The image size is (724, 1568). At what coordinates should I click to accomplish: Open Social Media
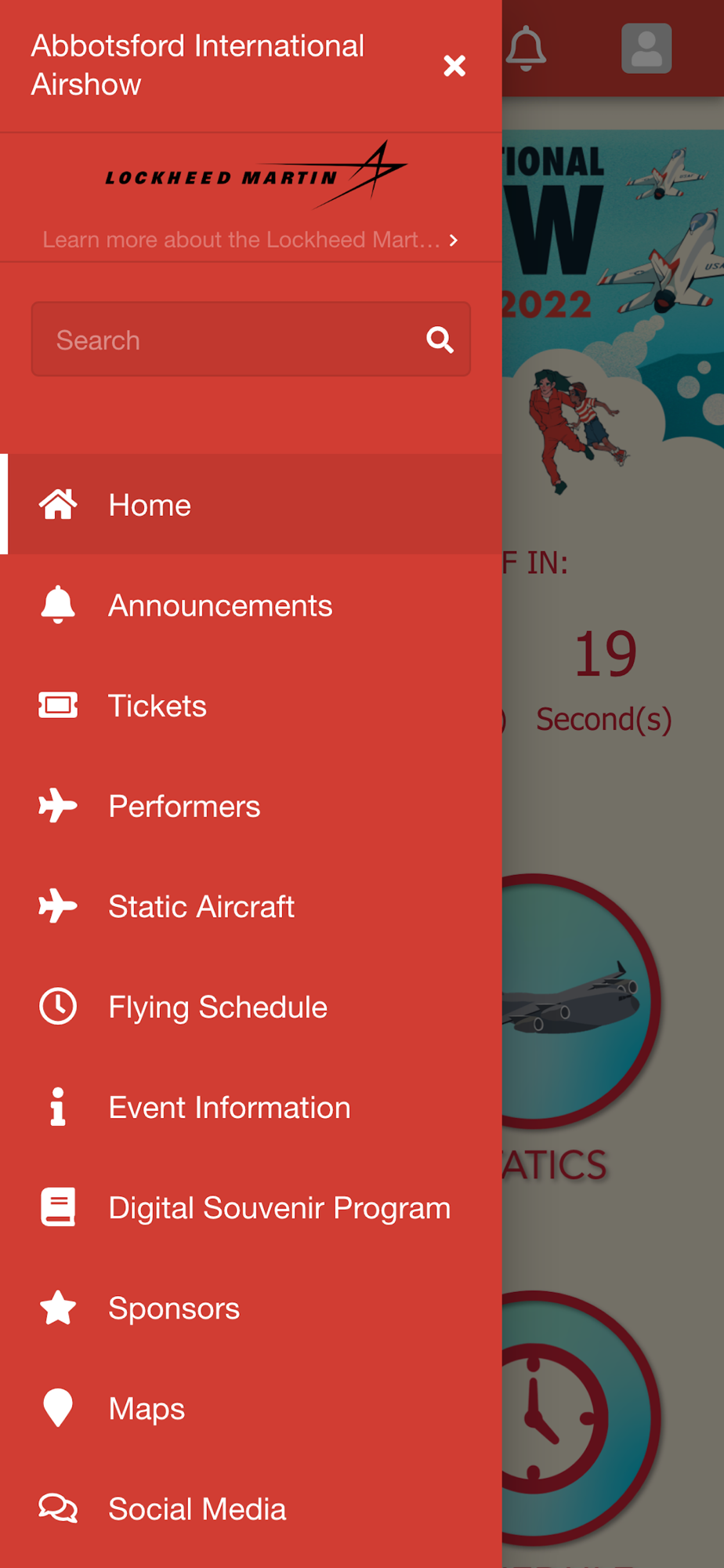[251, 1508]
